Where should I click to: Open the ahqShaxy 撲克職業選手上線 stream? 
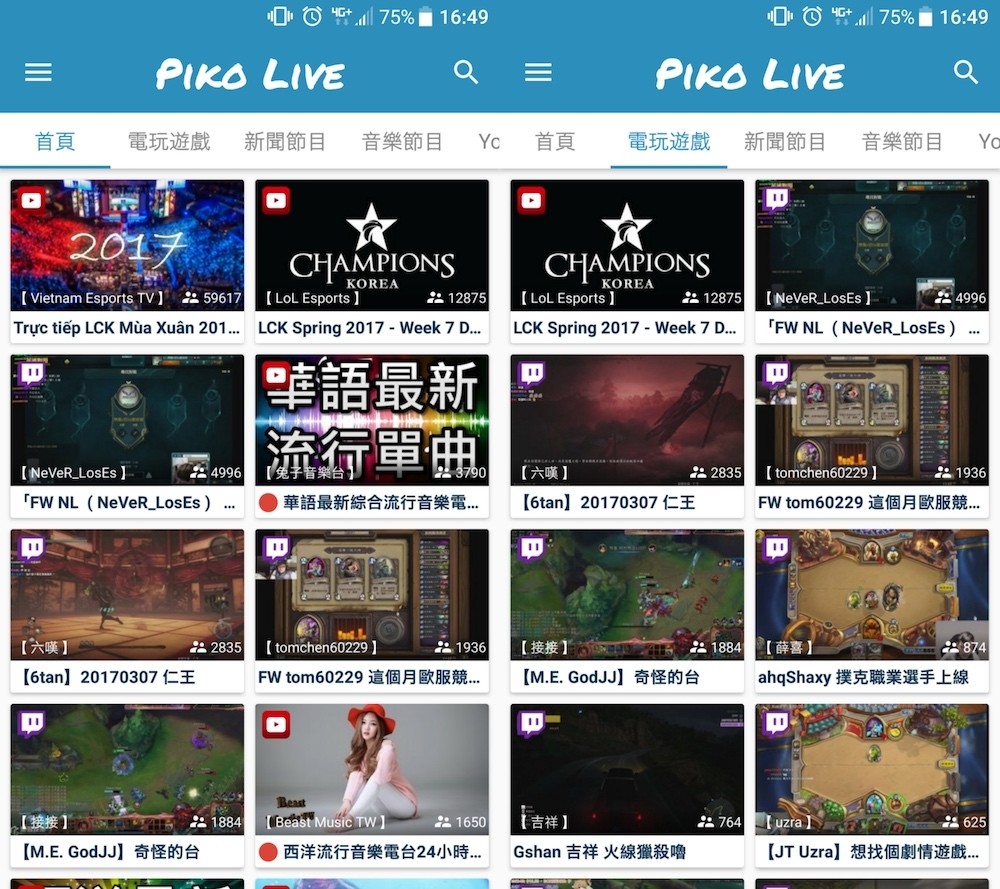tap(871, 595)
